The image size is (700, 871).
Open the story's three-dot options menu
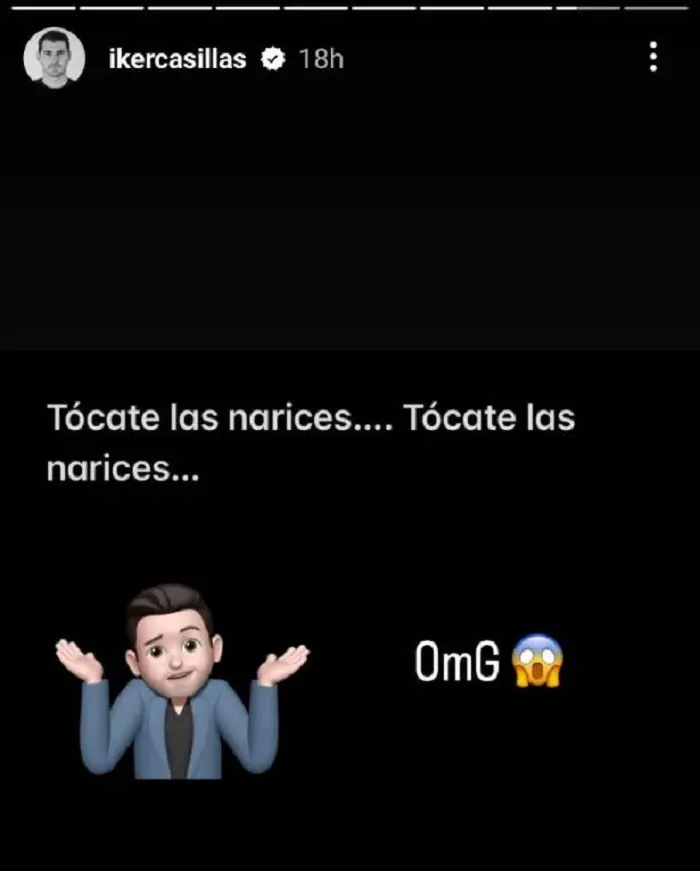(653, 57)
